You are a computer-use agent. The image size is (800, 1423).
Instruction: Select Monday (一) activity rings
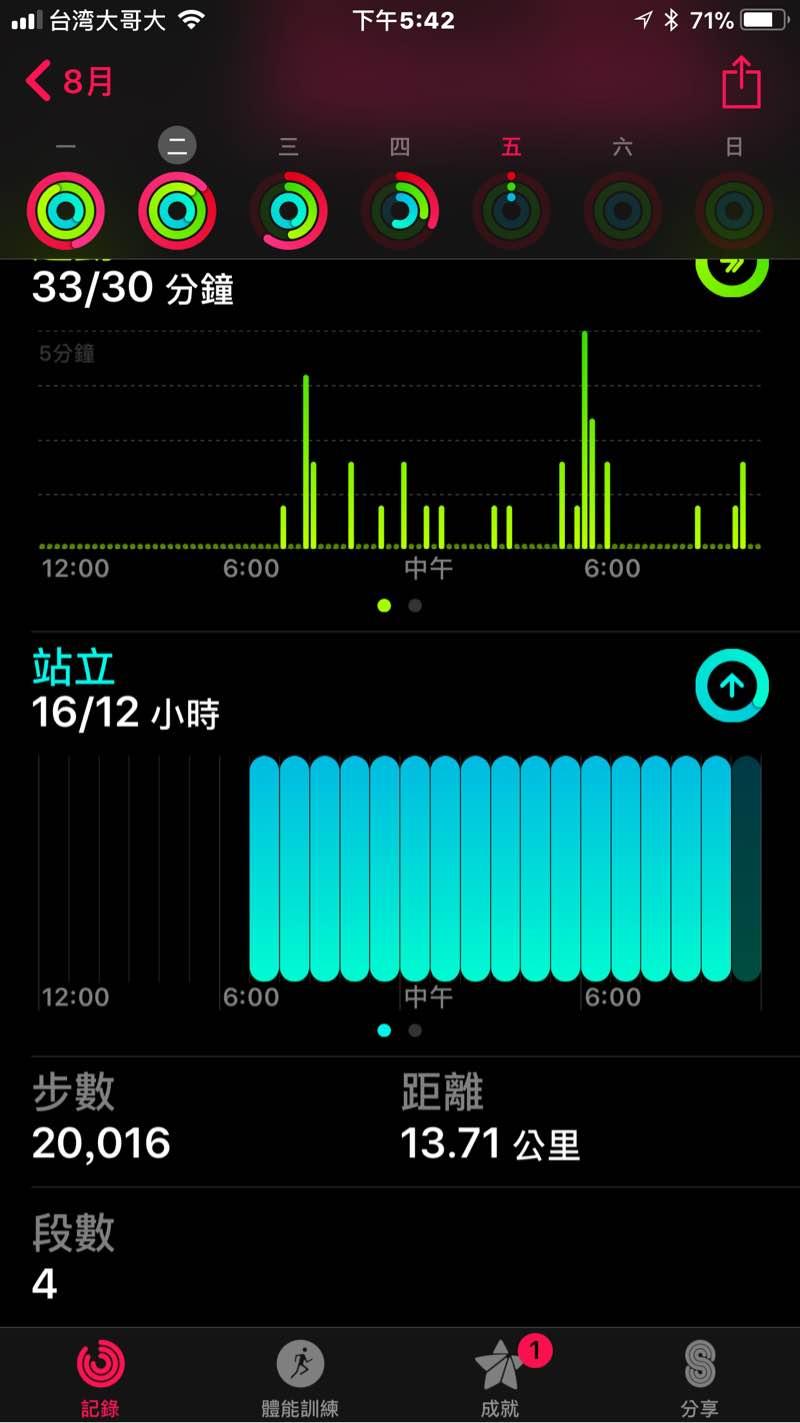point(66,210)
